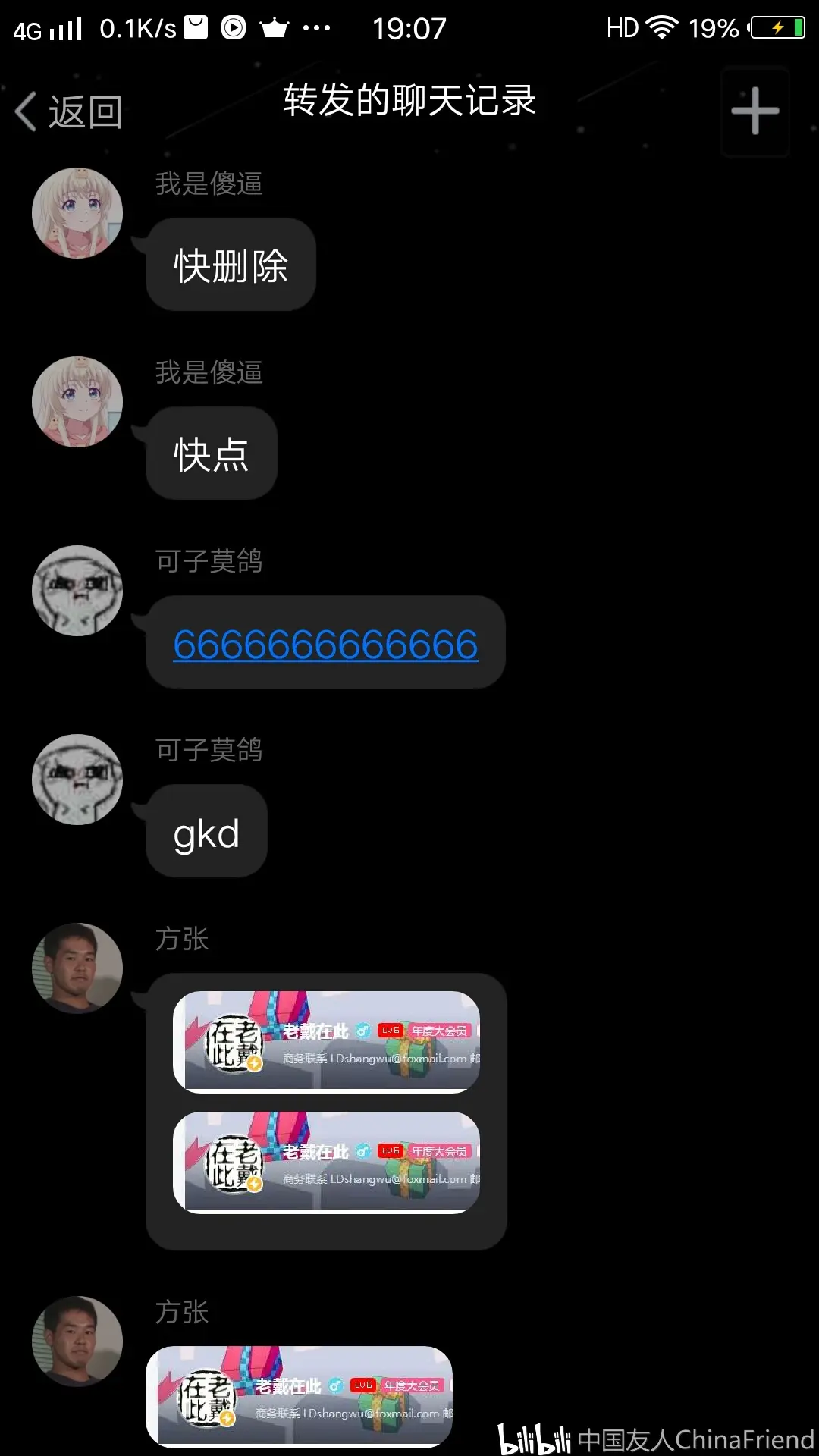The width and height of the screenshot is (819, 1456).
Task: Open the plus icon in the header
Action: [x=755, y=111]
